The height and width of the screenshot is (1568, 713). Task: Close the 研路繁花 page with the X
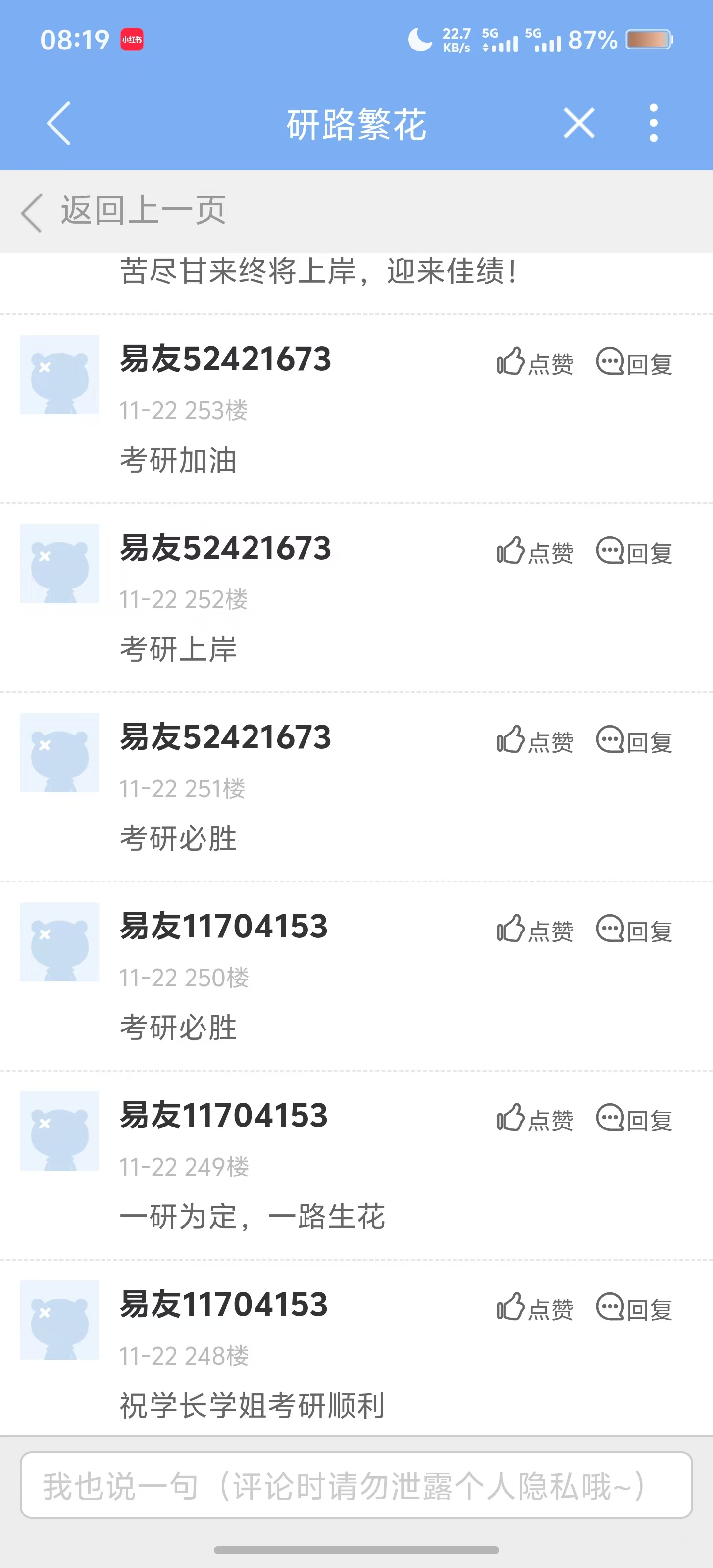578,123
